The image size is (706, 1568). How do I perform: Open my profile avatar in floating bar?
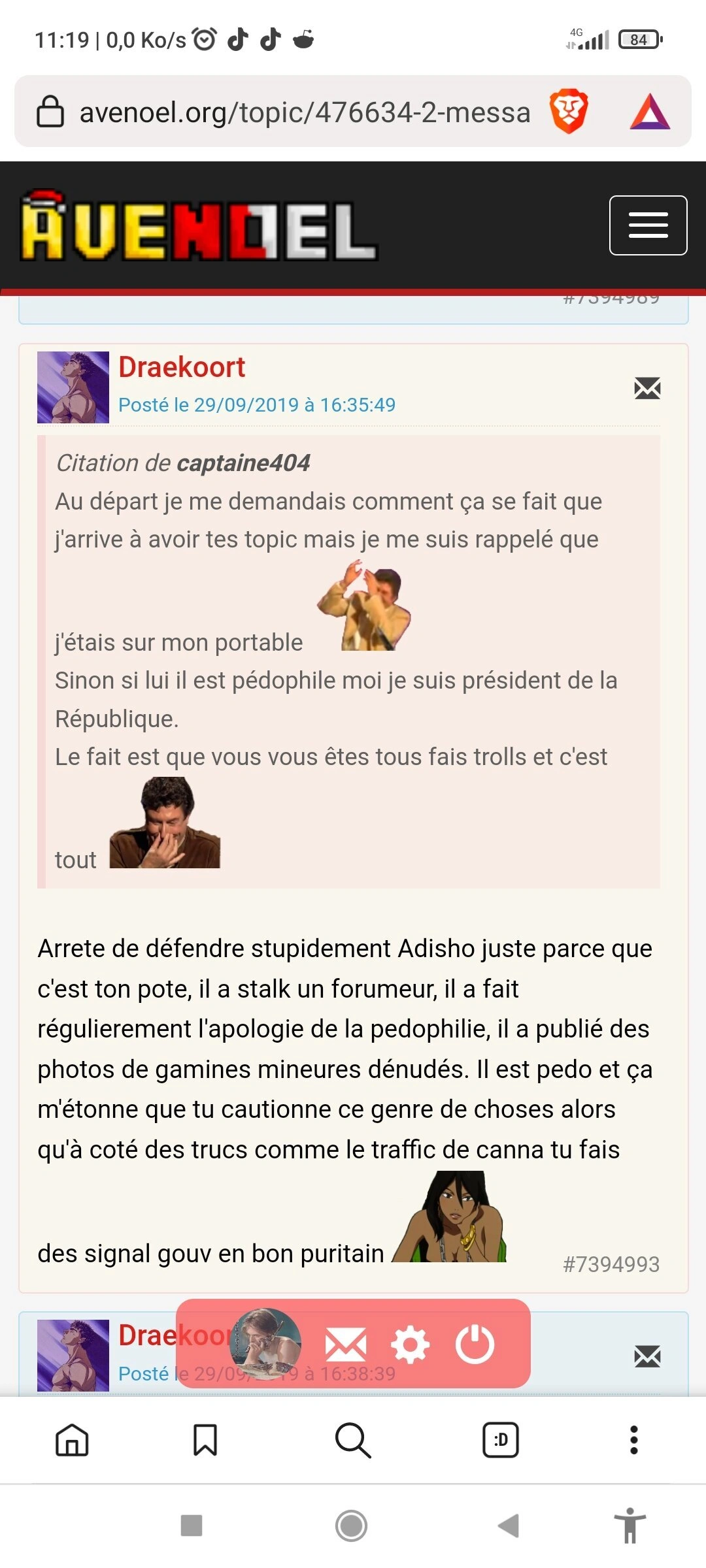[x=266, y=1343]
